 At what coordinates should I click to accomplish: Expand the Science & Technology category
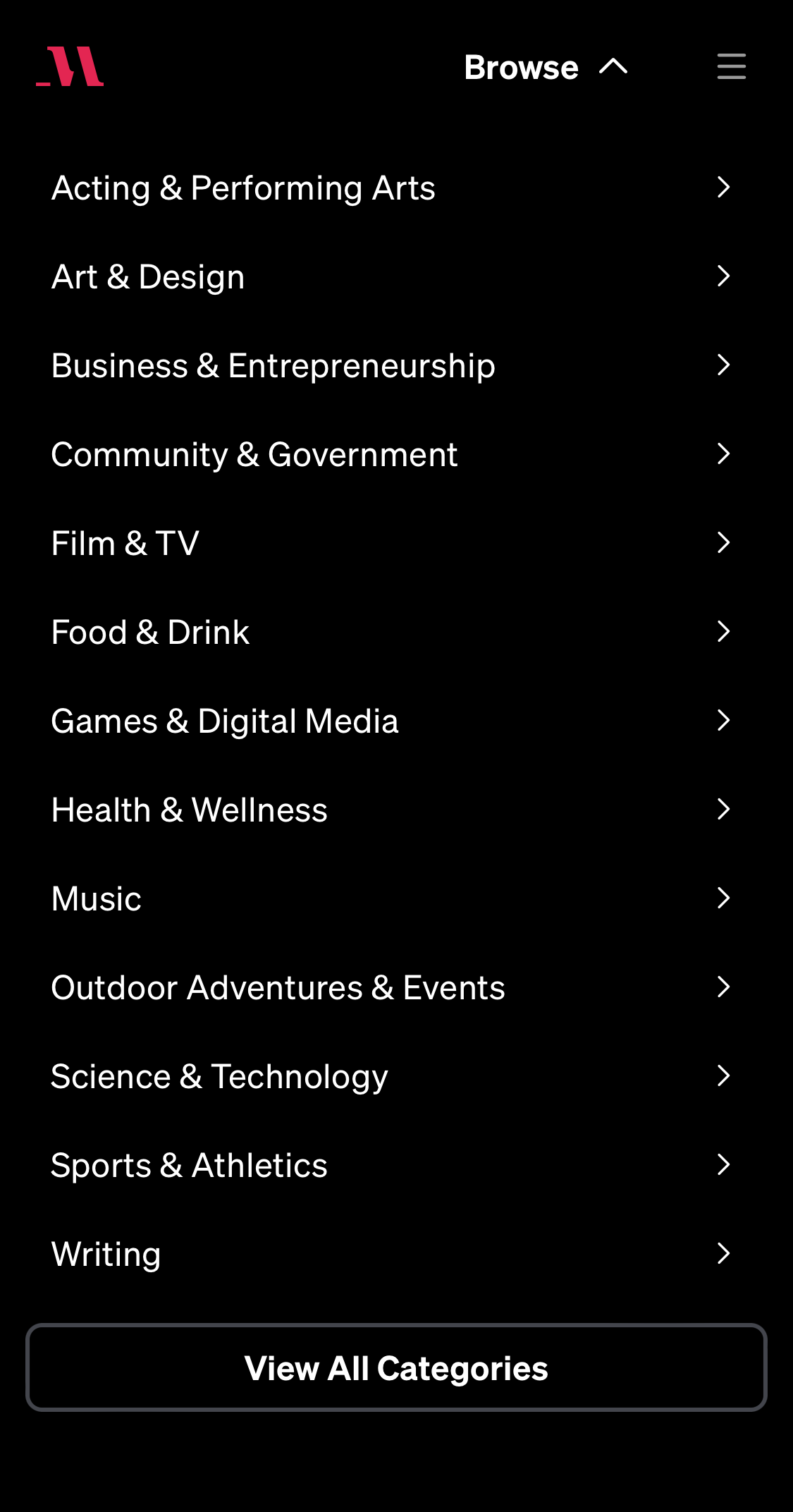pos(219,1075)
